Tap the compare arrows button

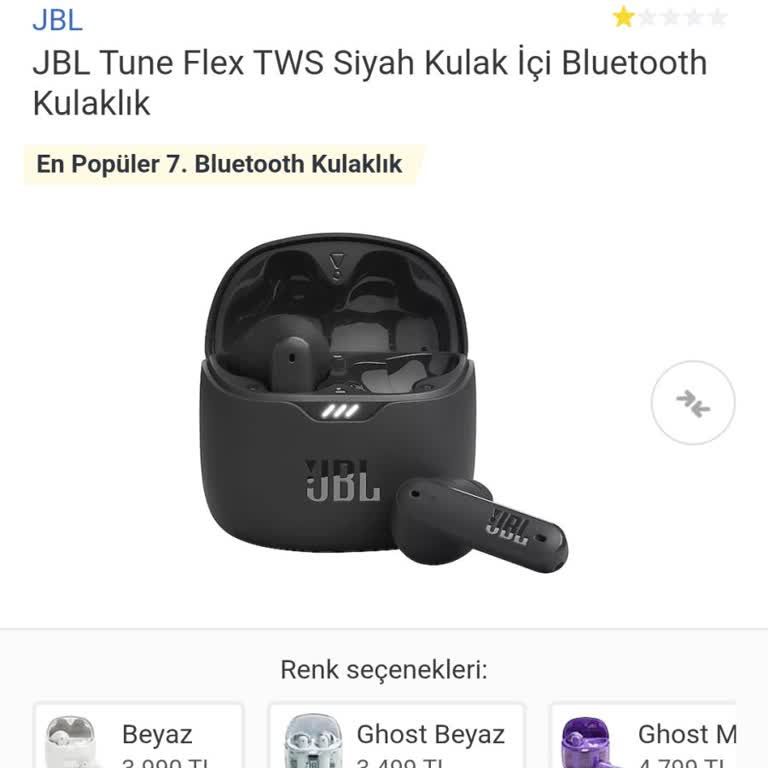692,403
